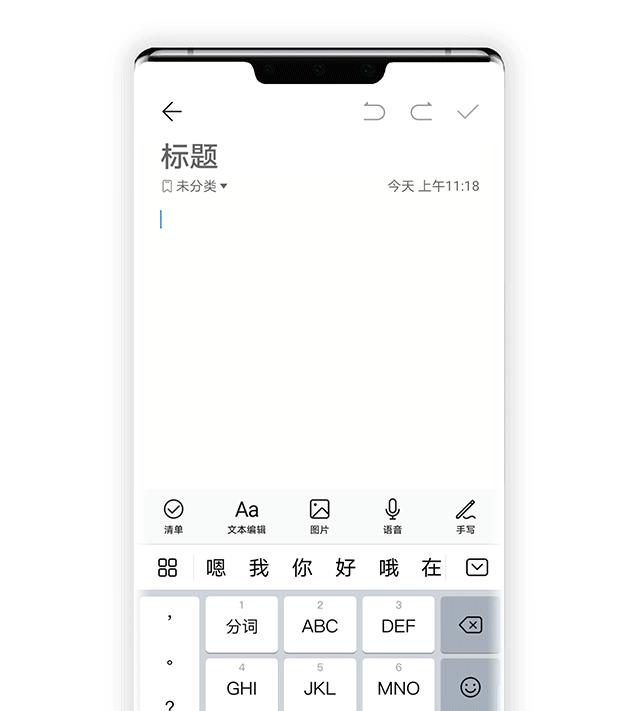Insert a 清单 checklist
Image resolution: width=640 pixels, height=711 pixels.
click(173, 516)
